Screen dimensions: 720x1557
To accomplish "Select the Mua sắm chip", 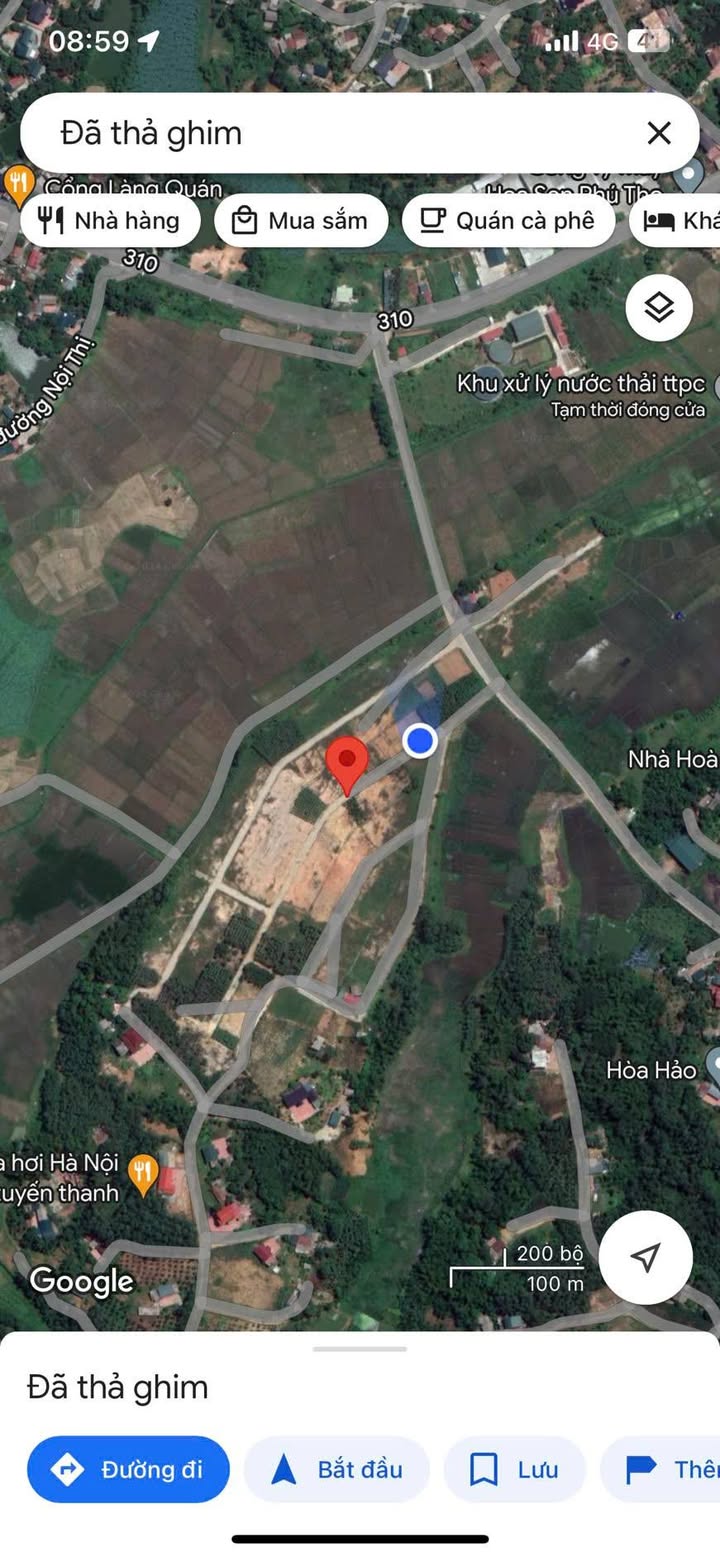I will [301, 220].
